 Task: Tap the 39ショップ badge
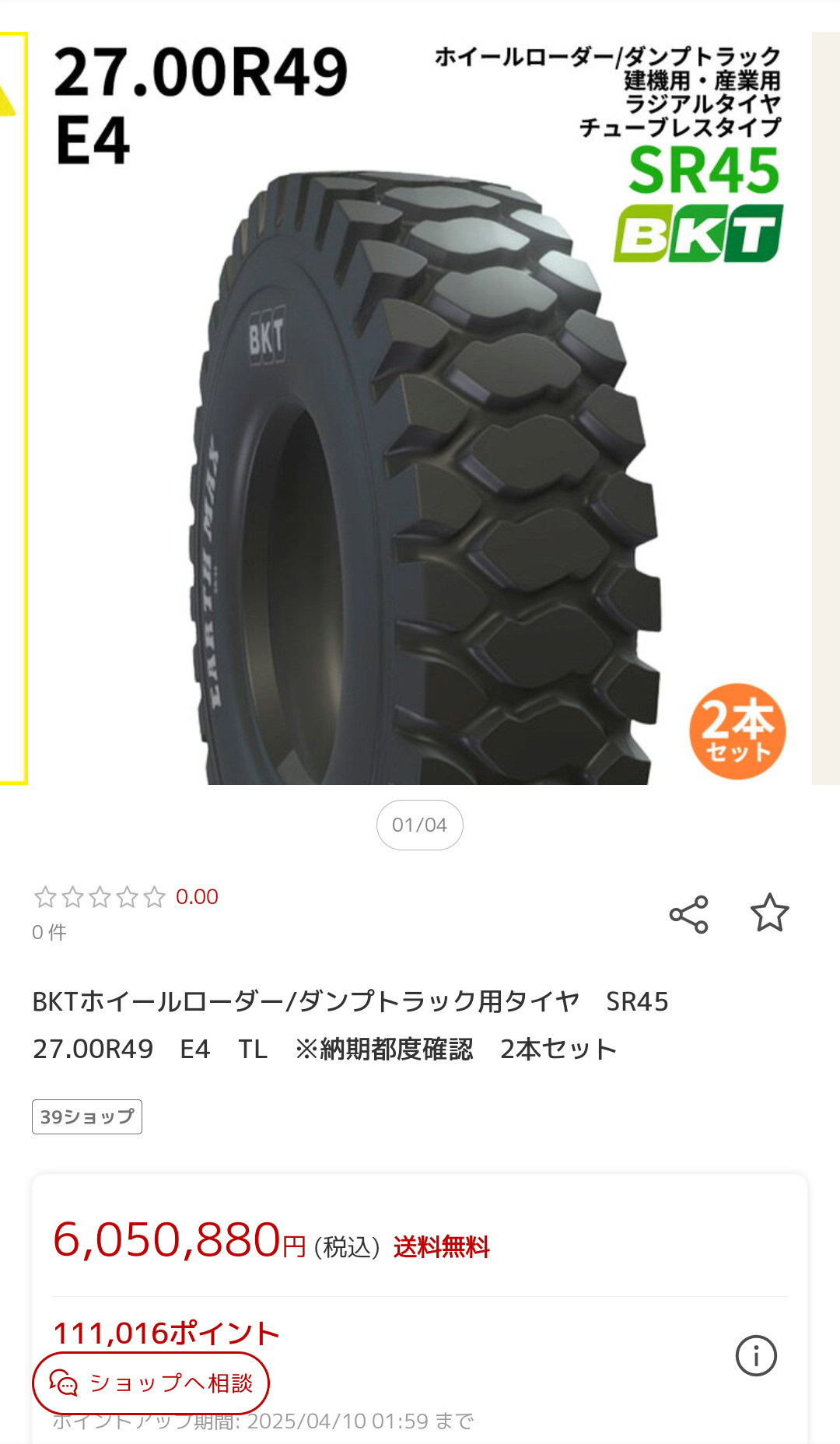[x=87, y=1116]
